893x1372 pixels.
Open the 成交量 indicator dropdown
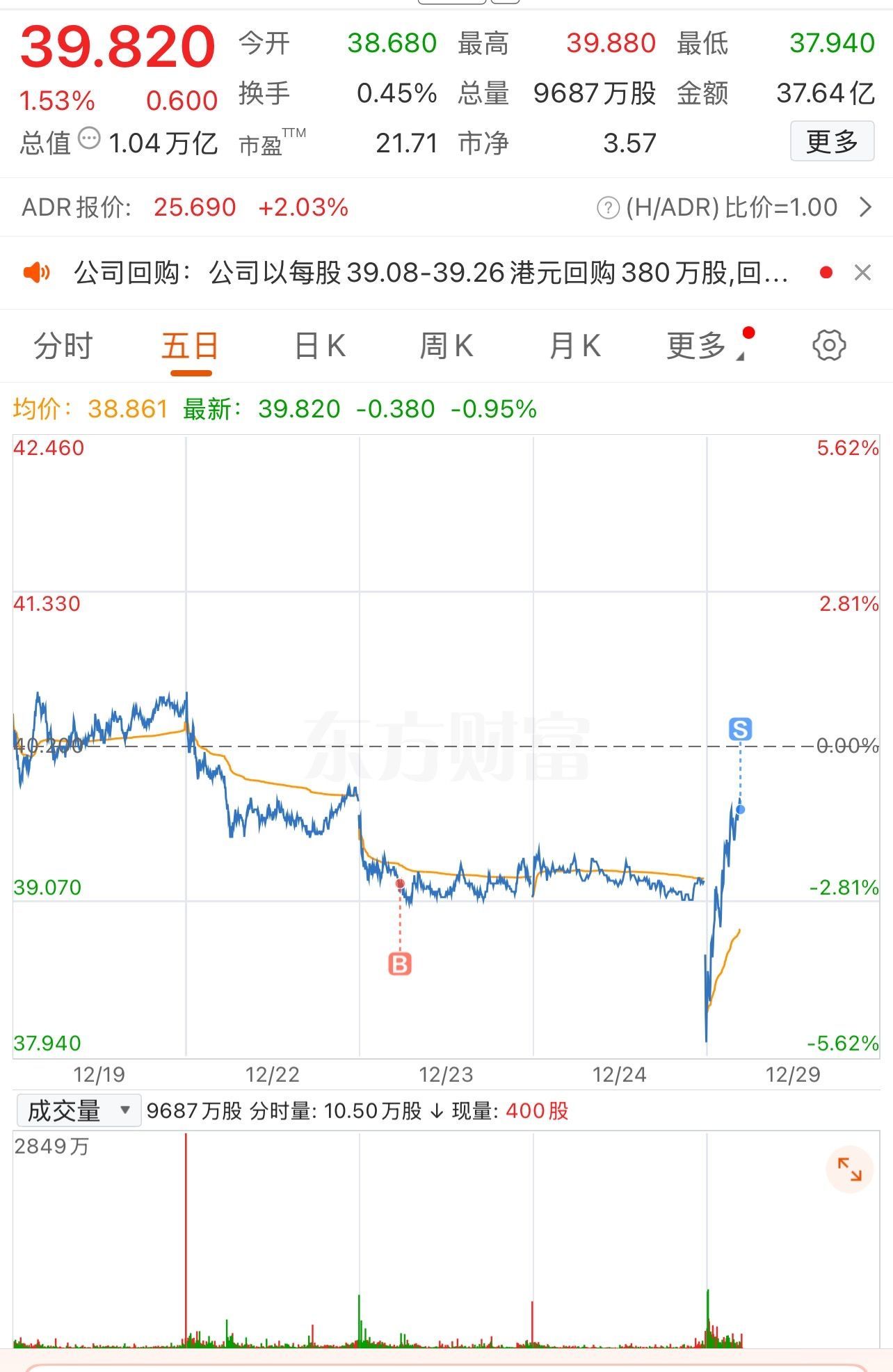[79, 1110]
